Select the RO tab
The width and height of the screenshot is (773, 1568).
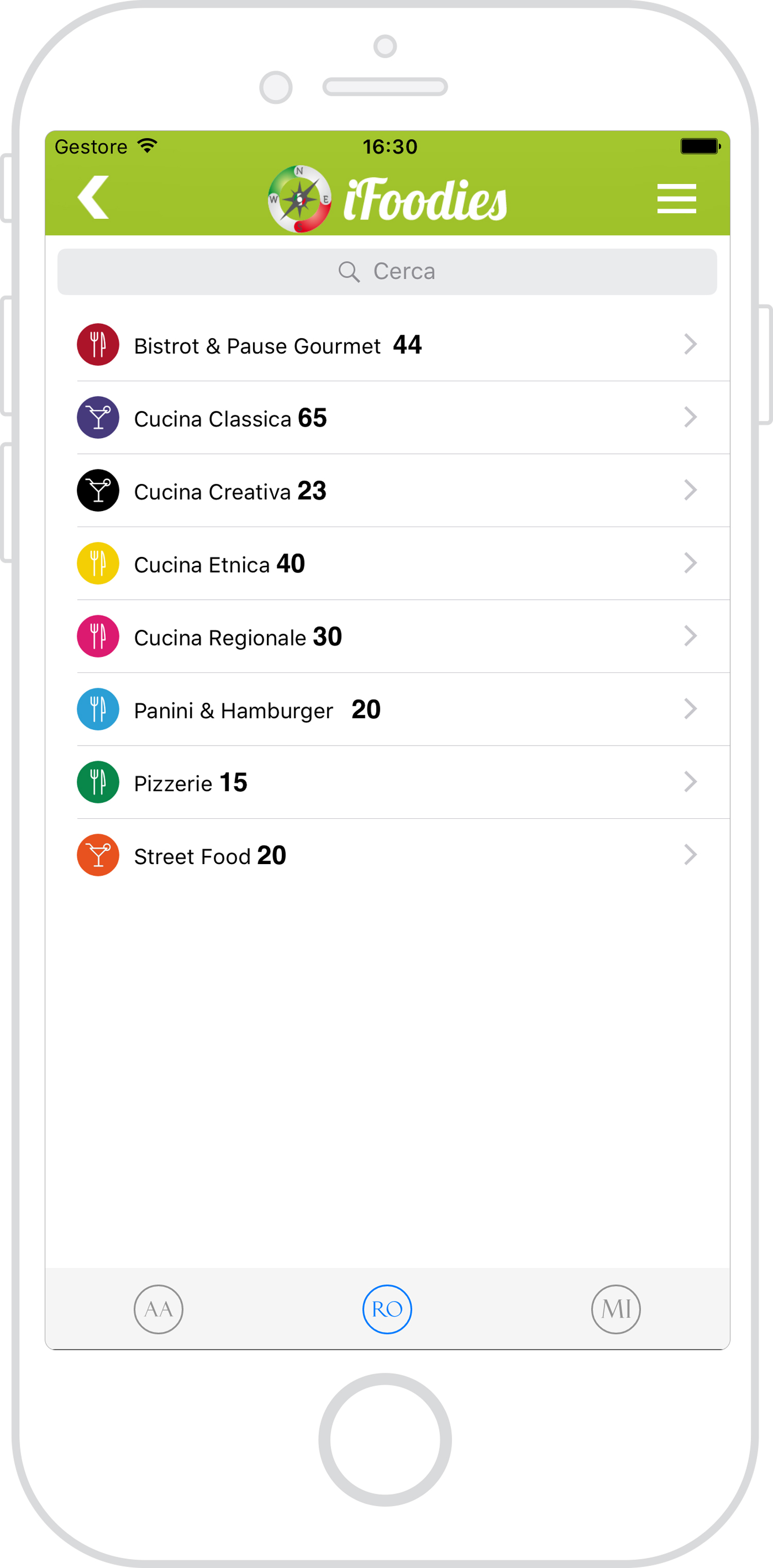tap(387, 1309)
